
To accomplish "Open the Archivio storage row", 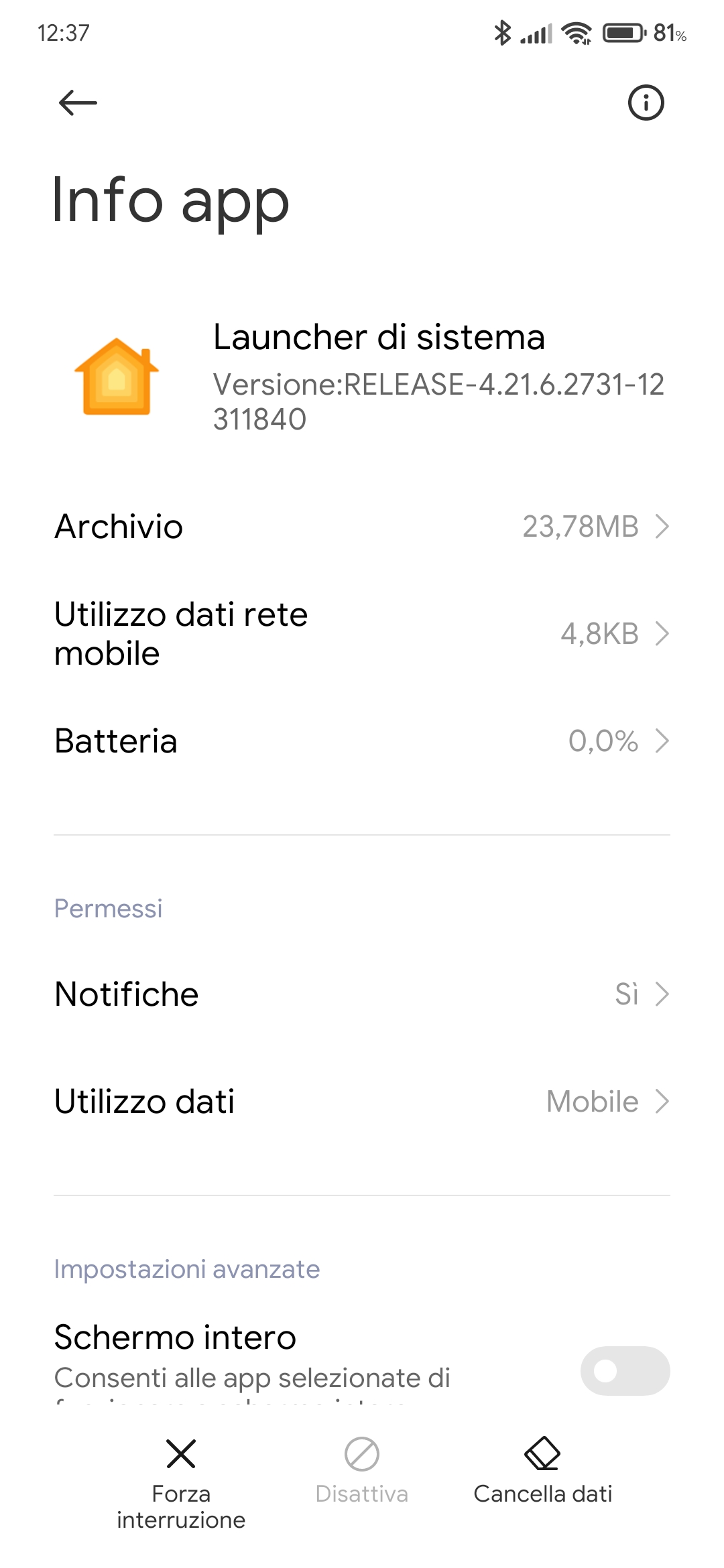I will tap(362, 526).
